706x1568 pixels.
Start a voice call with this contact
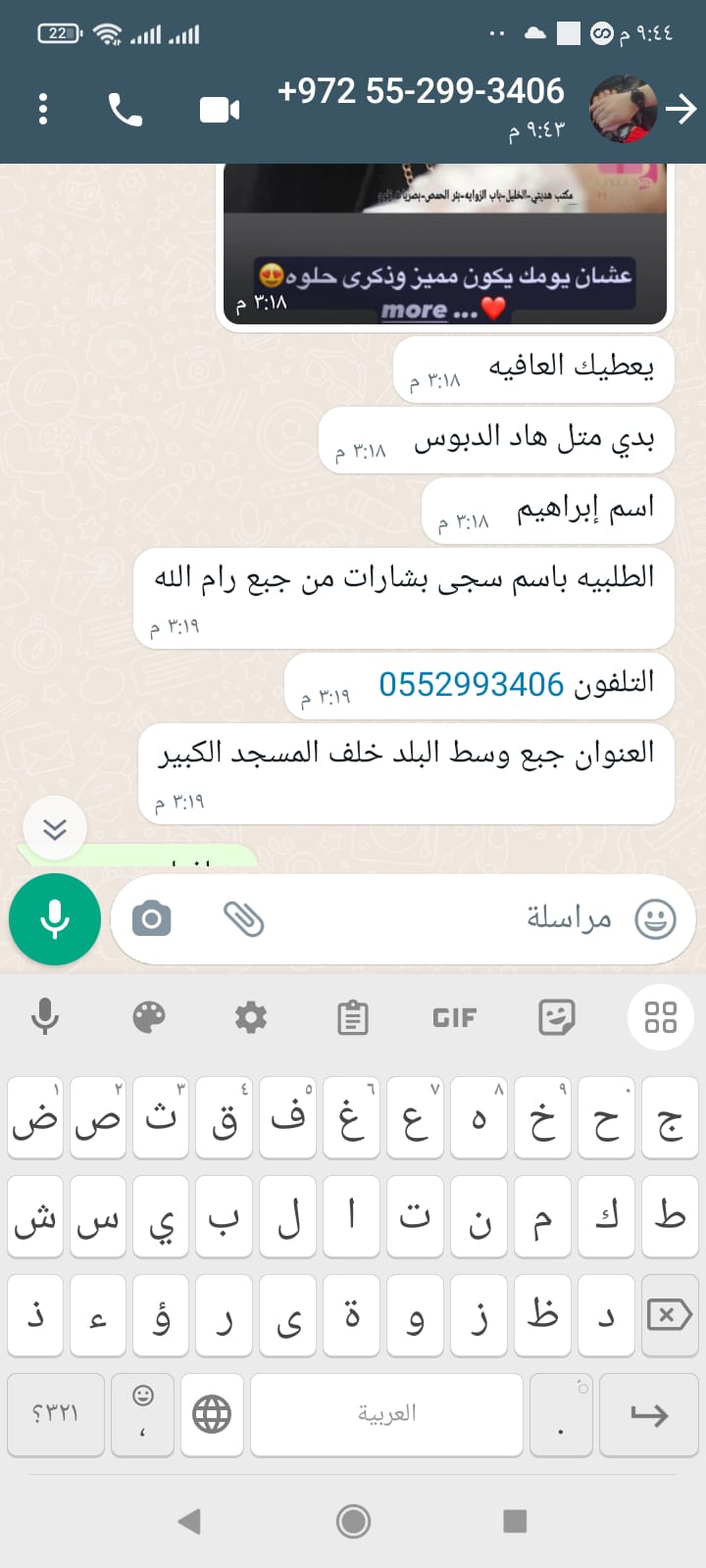[x=125, y=110]
